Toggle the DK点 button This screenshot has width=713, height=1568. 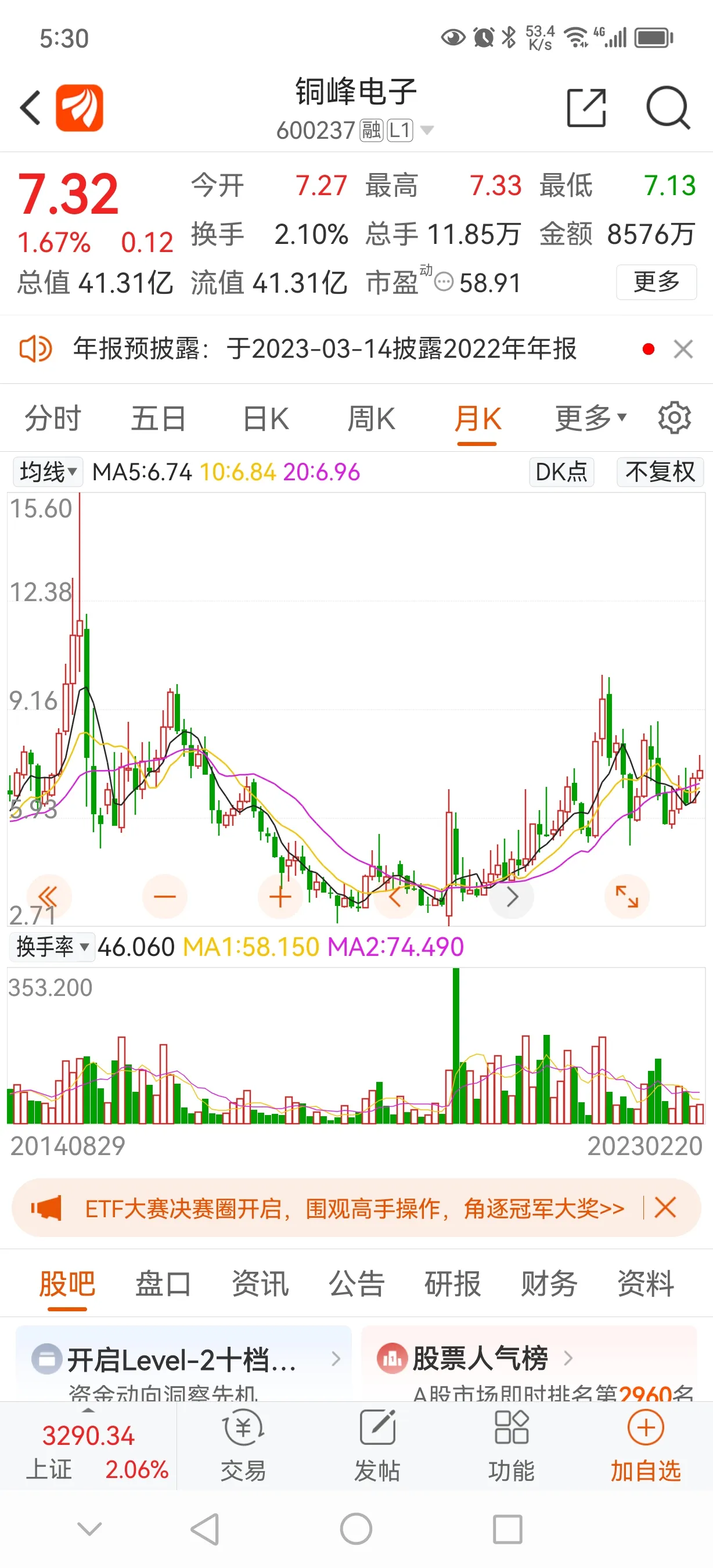tap(561, 472)
